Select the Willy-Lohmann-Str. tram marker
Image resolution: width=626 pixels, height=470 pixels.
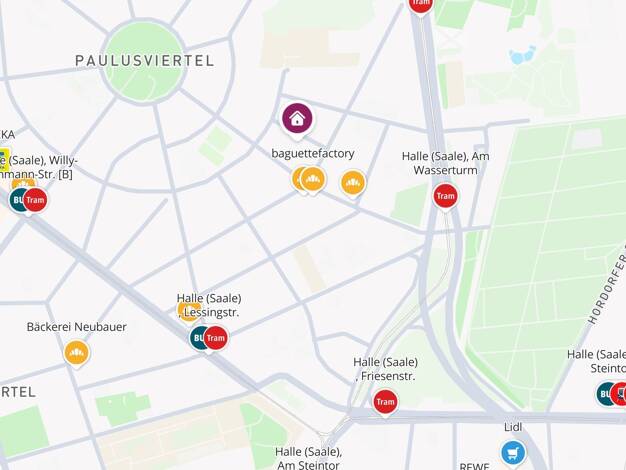tap(35, 200)
